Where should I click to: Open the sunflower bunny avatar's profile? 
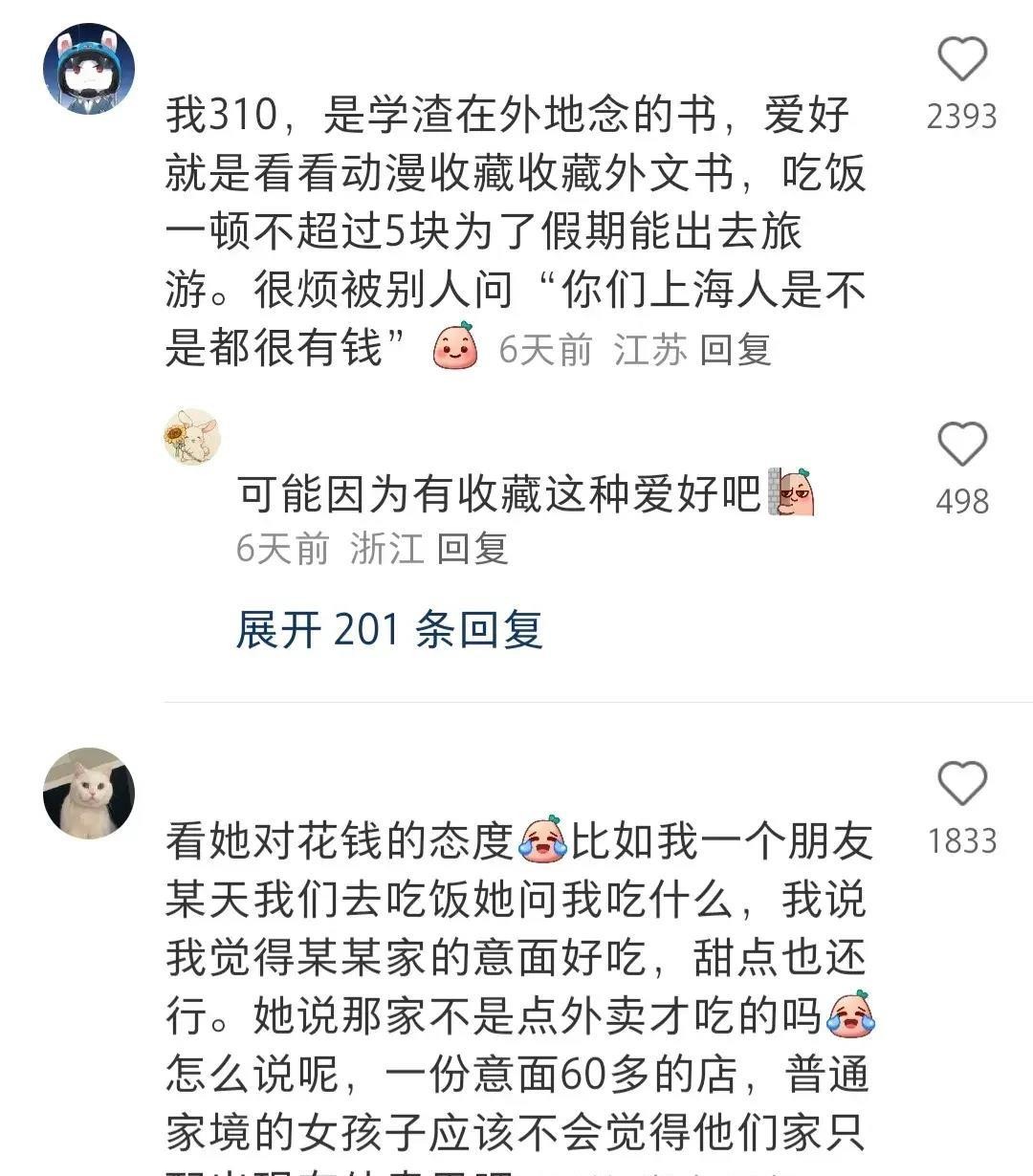(x=192, y=438)
